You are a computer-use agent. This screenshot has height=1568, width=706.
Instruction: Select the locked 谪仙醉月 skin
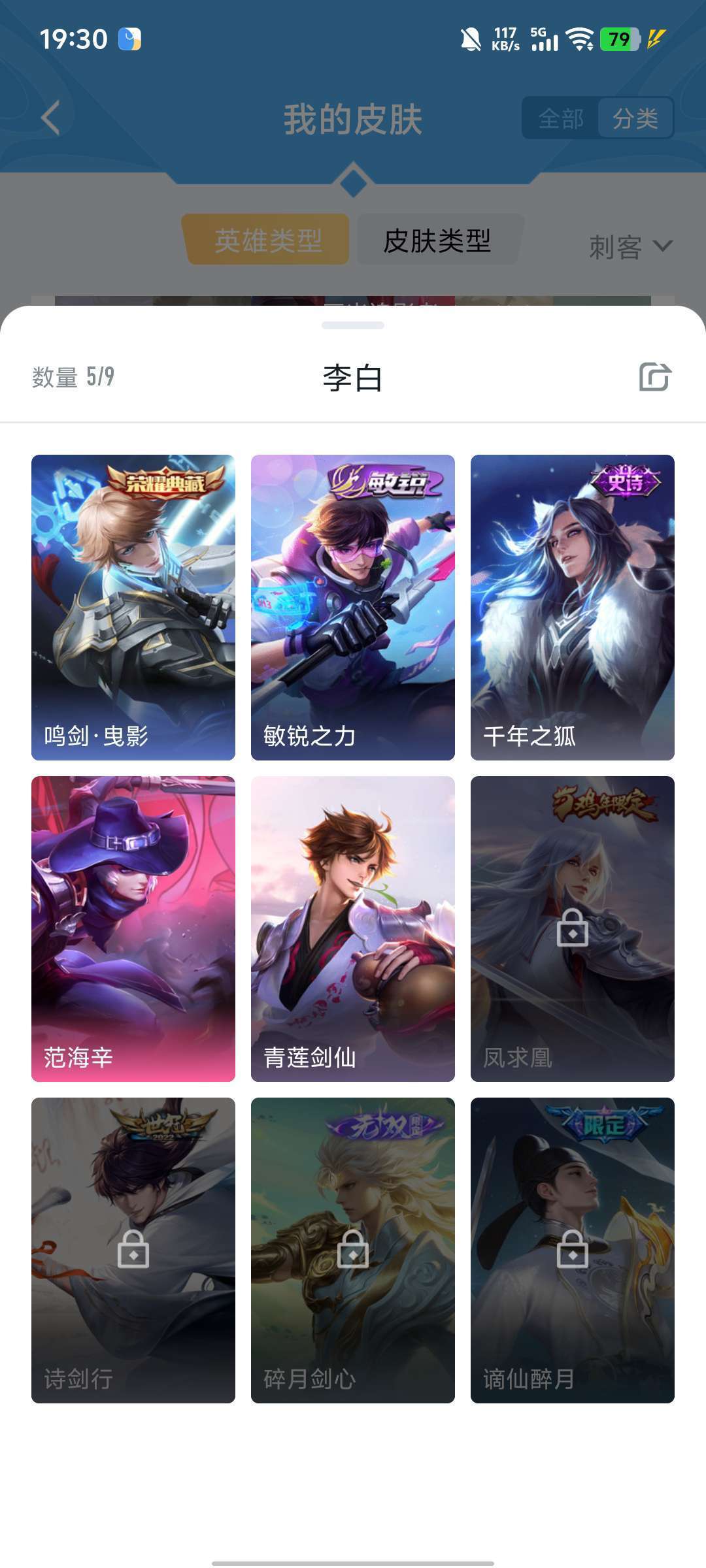point(573,1250)
